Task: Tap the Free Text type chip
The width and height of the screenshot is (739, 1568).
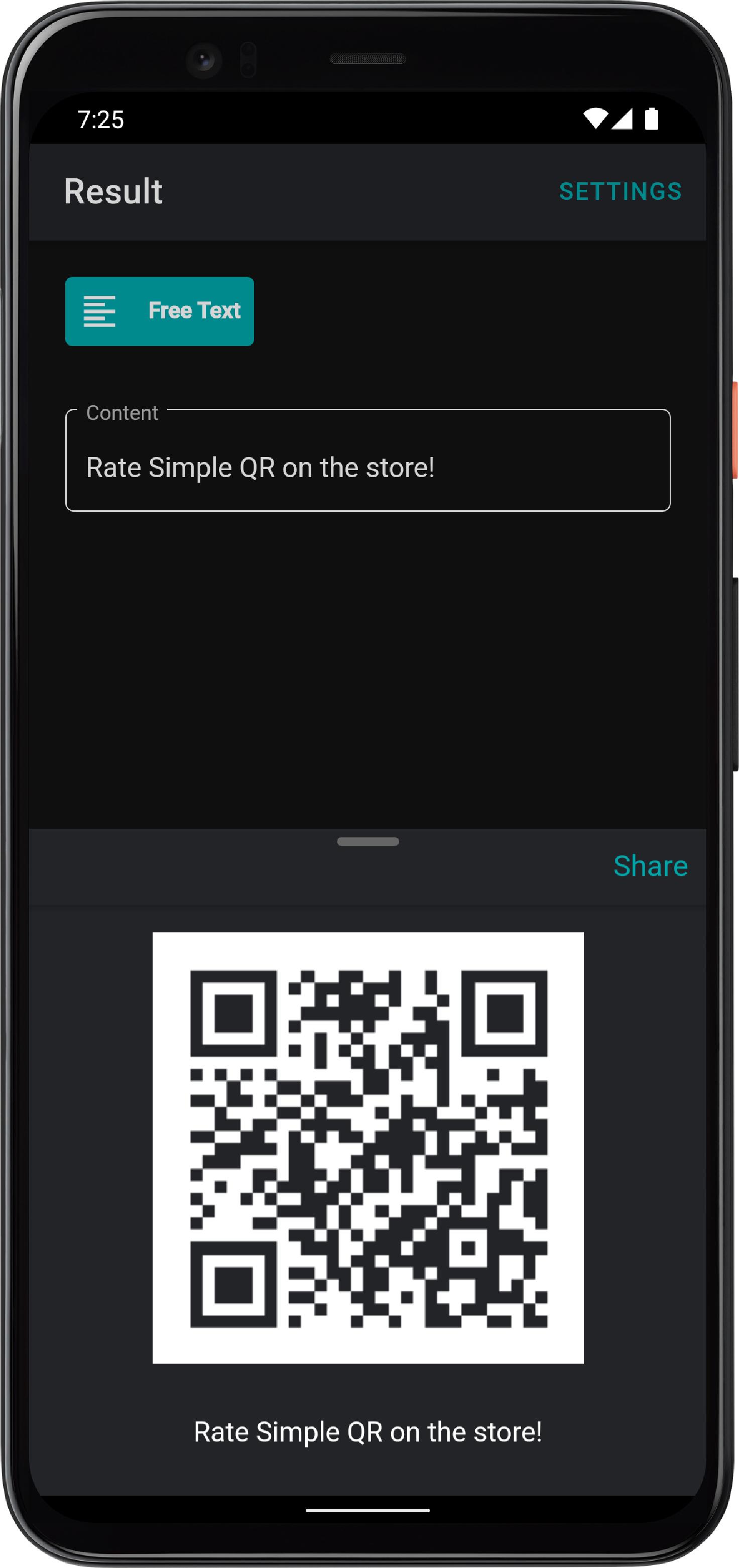Action: point(159,311)
